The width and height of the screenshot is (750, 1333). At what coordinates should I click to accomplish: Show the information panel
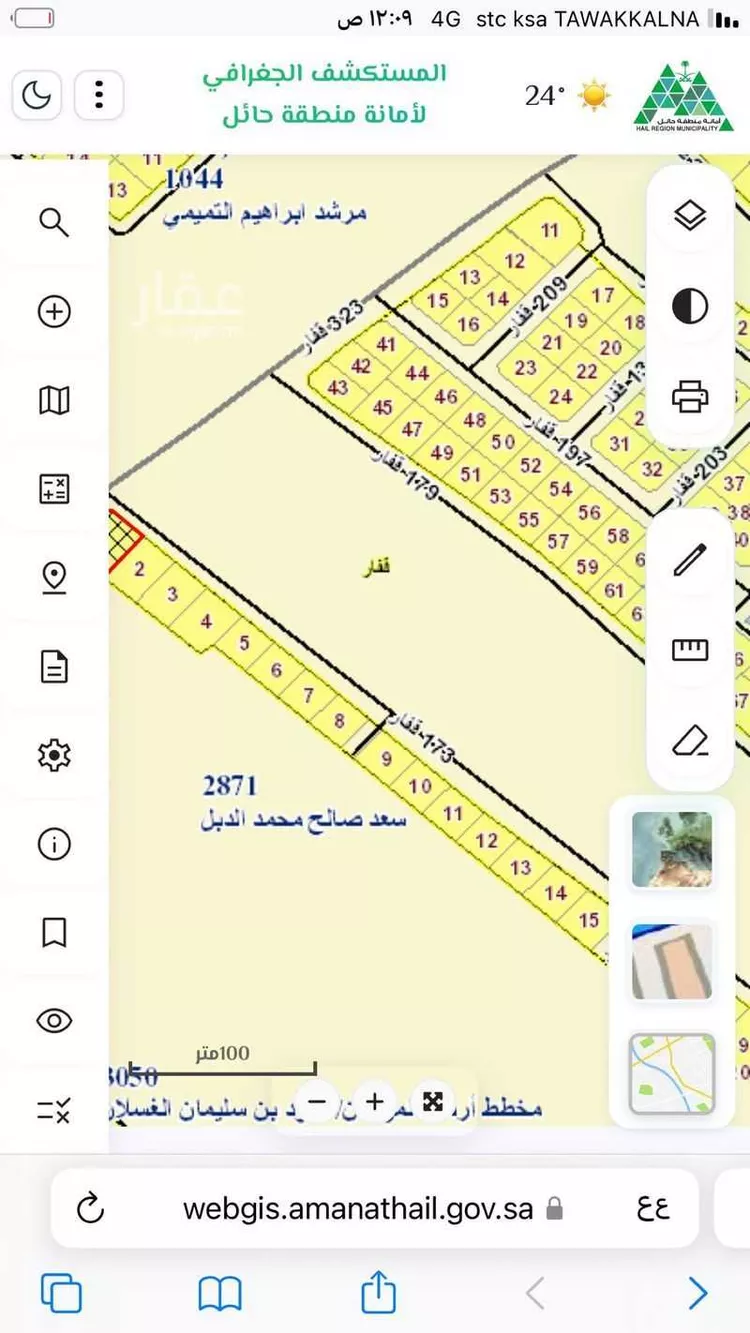(x=54, y=844)
